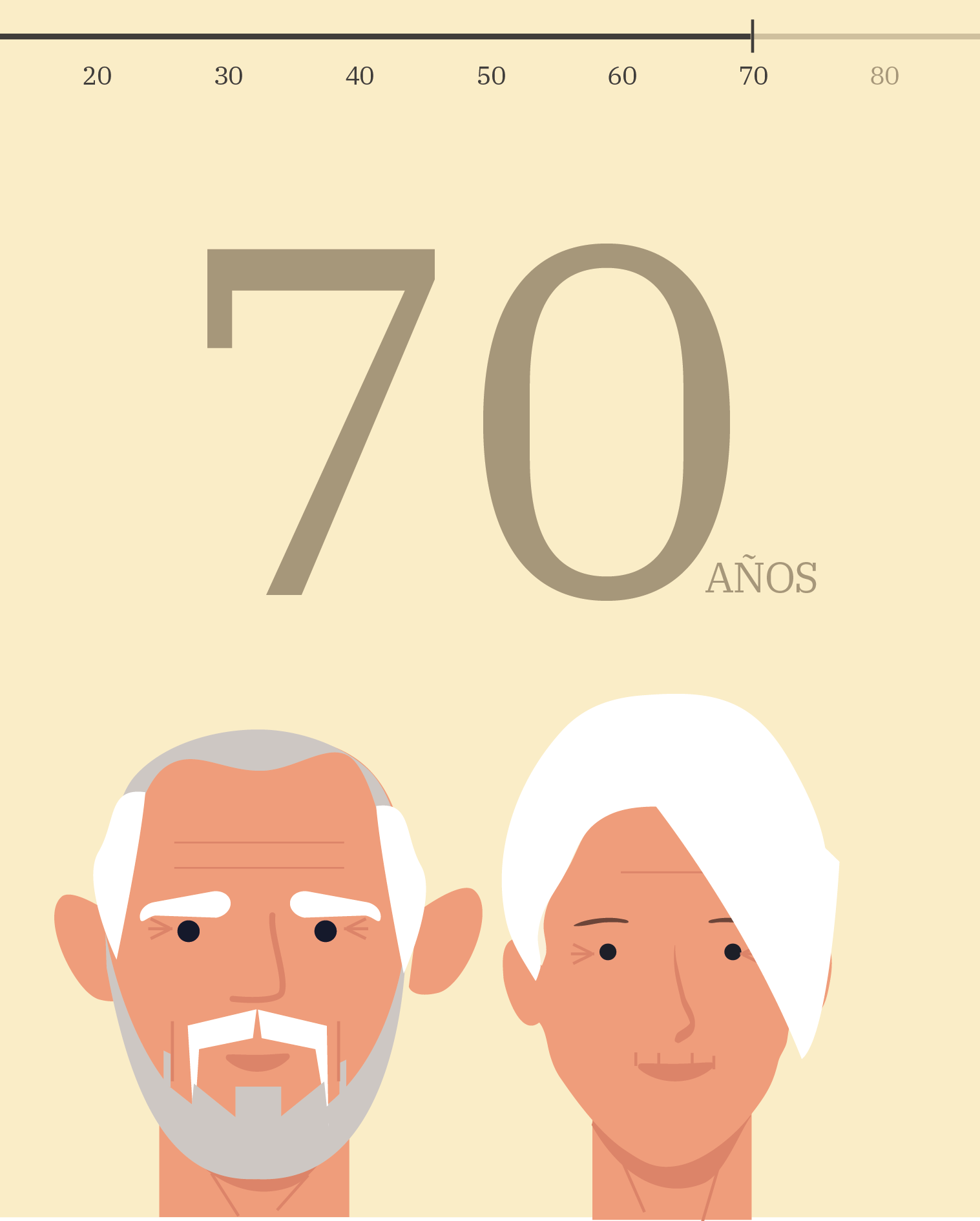Choose age 60 on the timeline
Viewport: 980px width, 1221px height.
pyautogui.click(x=622, y=76)
